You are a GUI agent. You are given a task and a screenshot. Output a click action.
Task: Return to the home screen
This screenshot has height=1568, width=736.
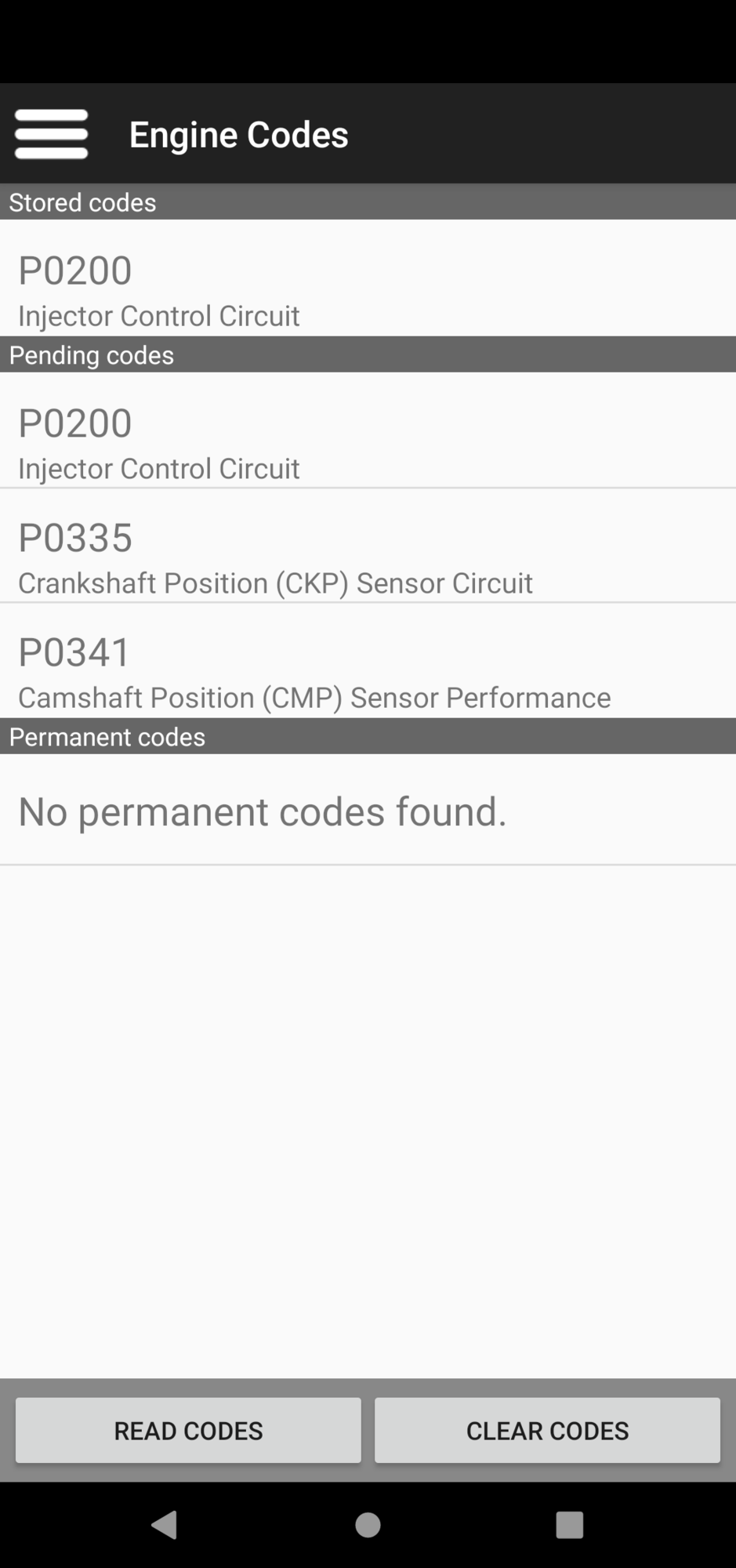click(x=368, y=1525)
